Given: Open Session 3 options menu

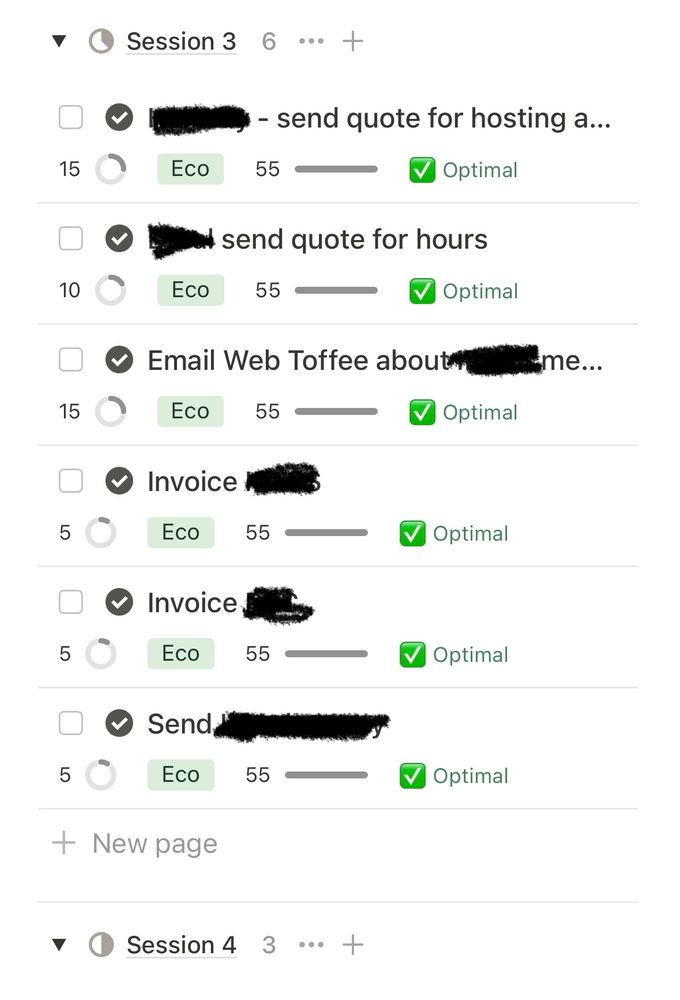Looking at the screenshot, I should click(312, 41).
